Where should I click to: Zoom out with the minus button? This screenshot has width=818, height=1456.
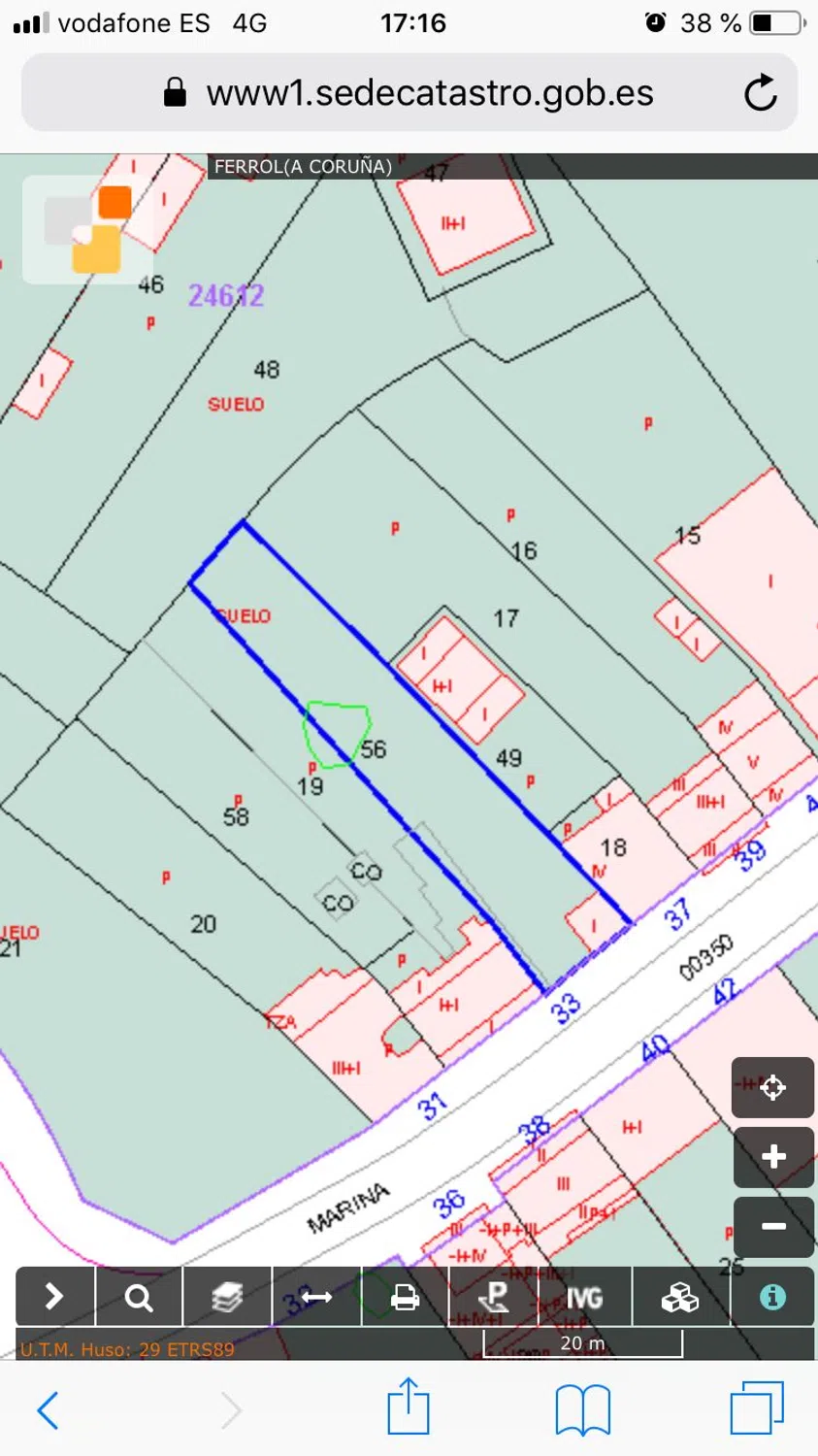coord(772,1227)
